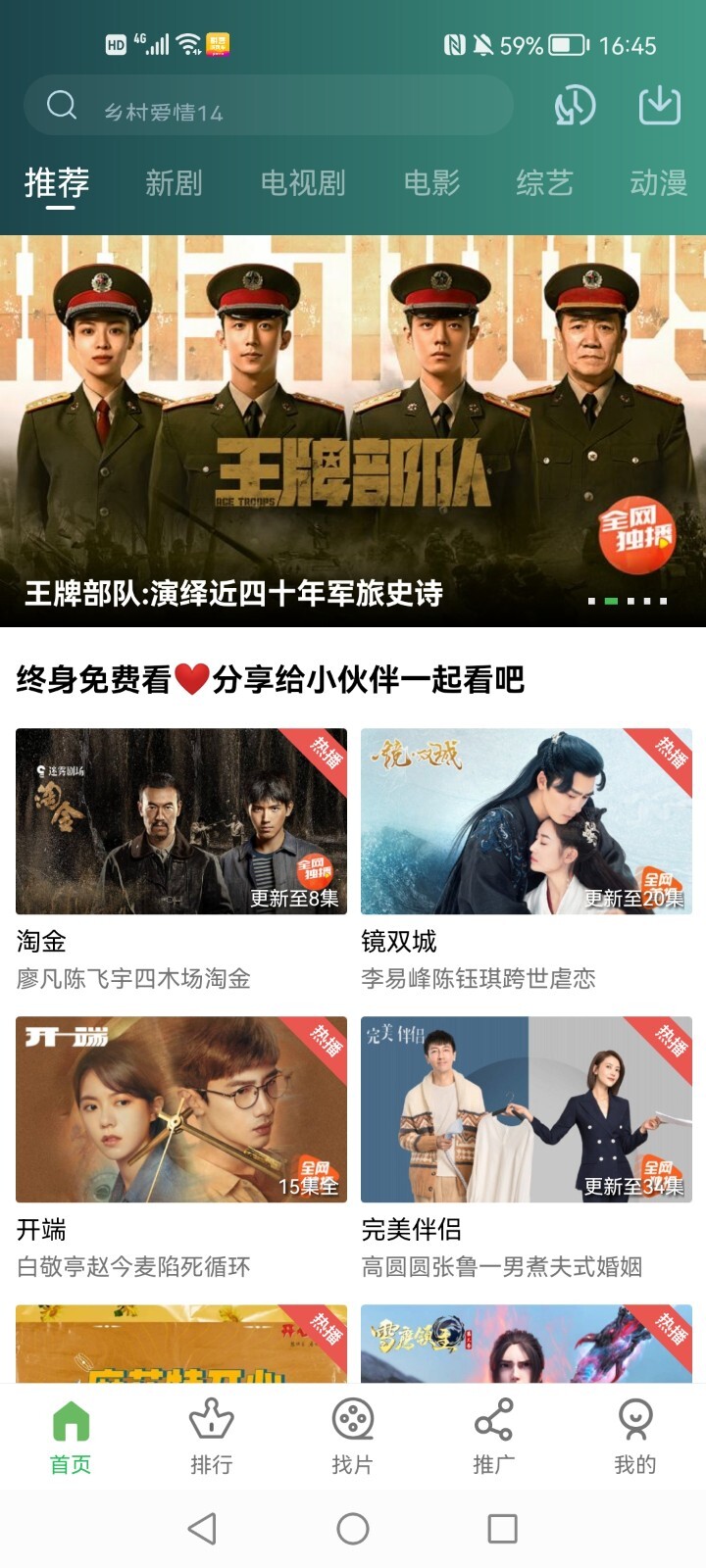
Task: Tap the 找片 film reel icon
Action: point(352,1418)
